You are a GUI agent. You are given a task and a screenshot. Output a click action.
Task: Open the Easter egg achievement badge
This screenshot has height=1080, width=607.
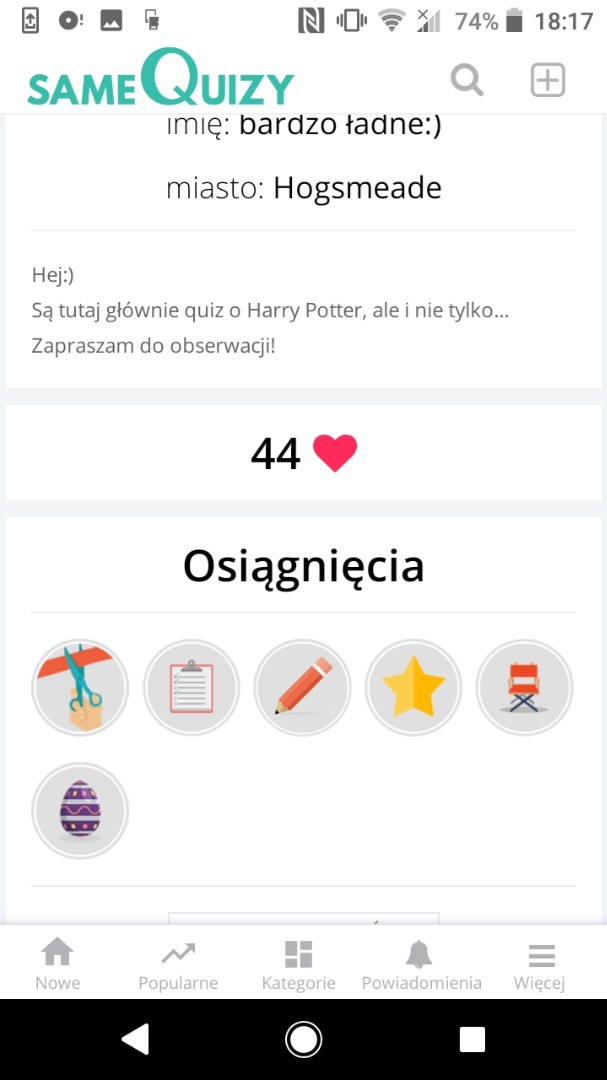pyautogui.click(x=80, y=810)
